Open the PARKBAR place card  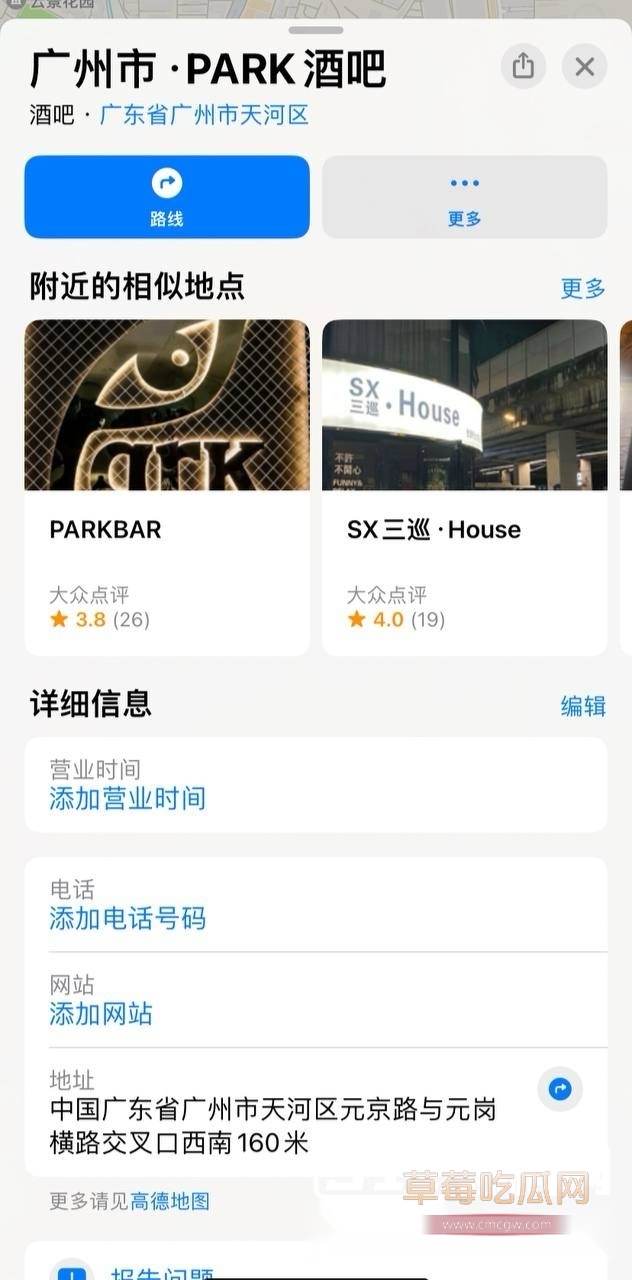click(167, 487)
